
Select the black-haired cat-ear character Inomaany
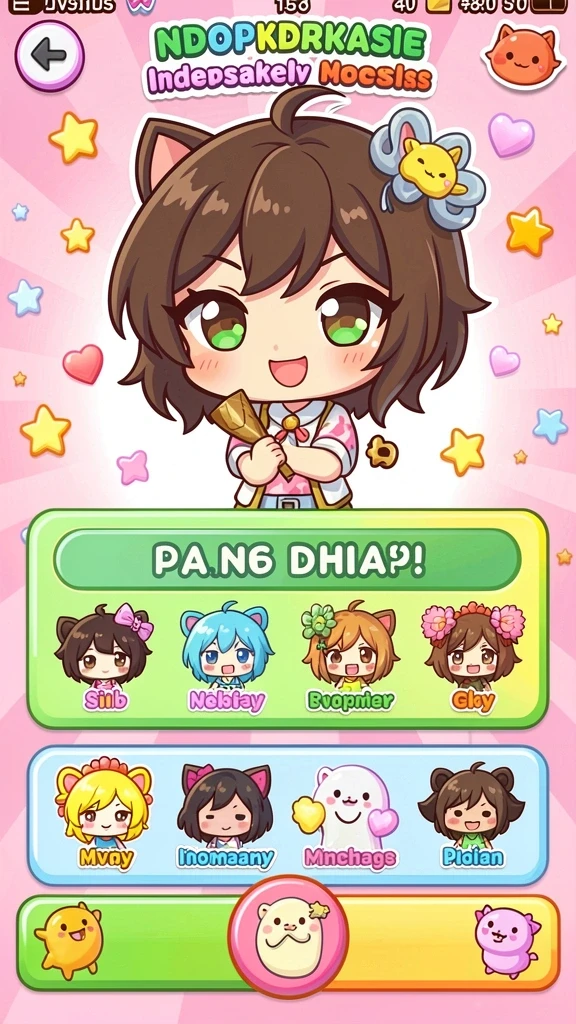tap(226, 815)
